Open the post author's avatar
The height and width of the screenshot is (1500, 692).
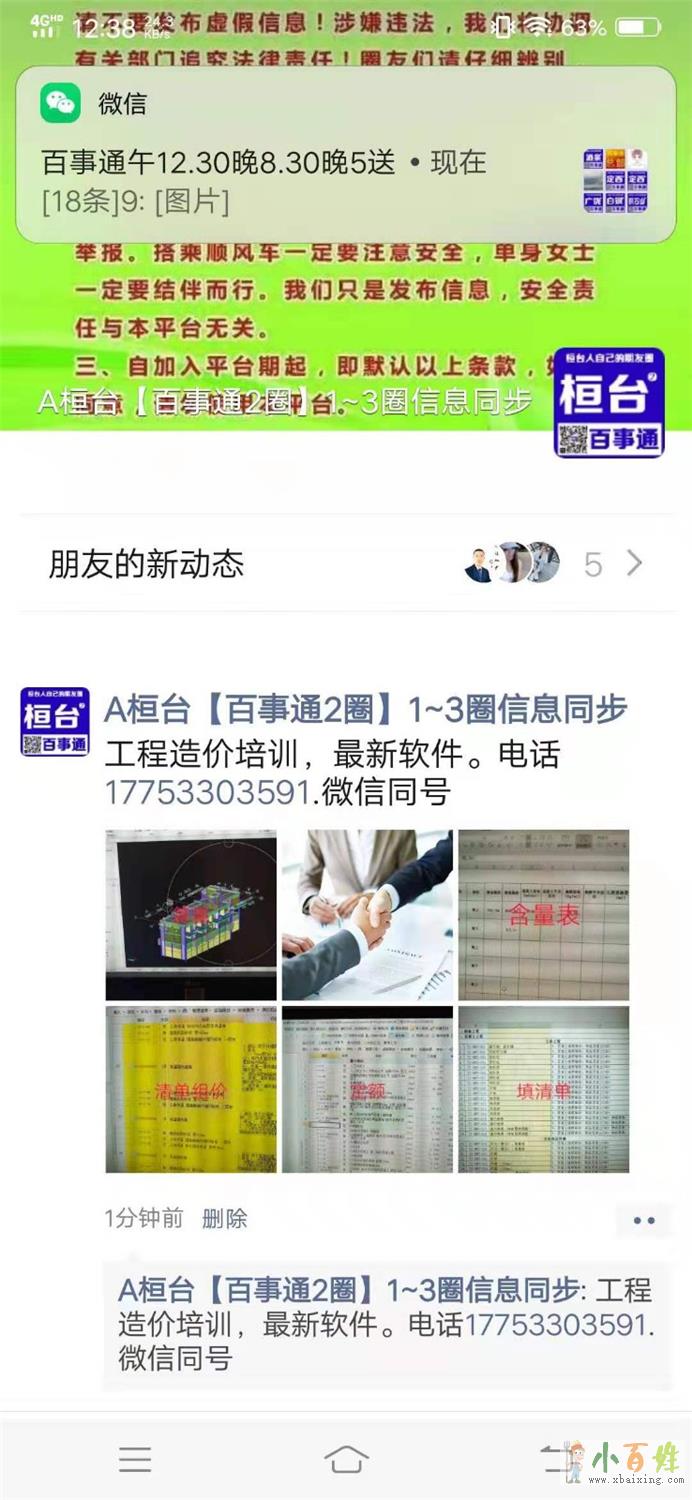pos(55,721)
